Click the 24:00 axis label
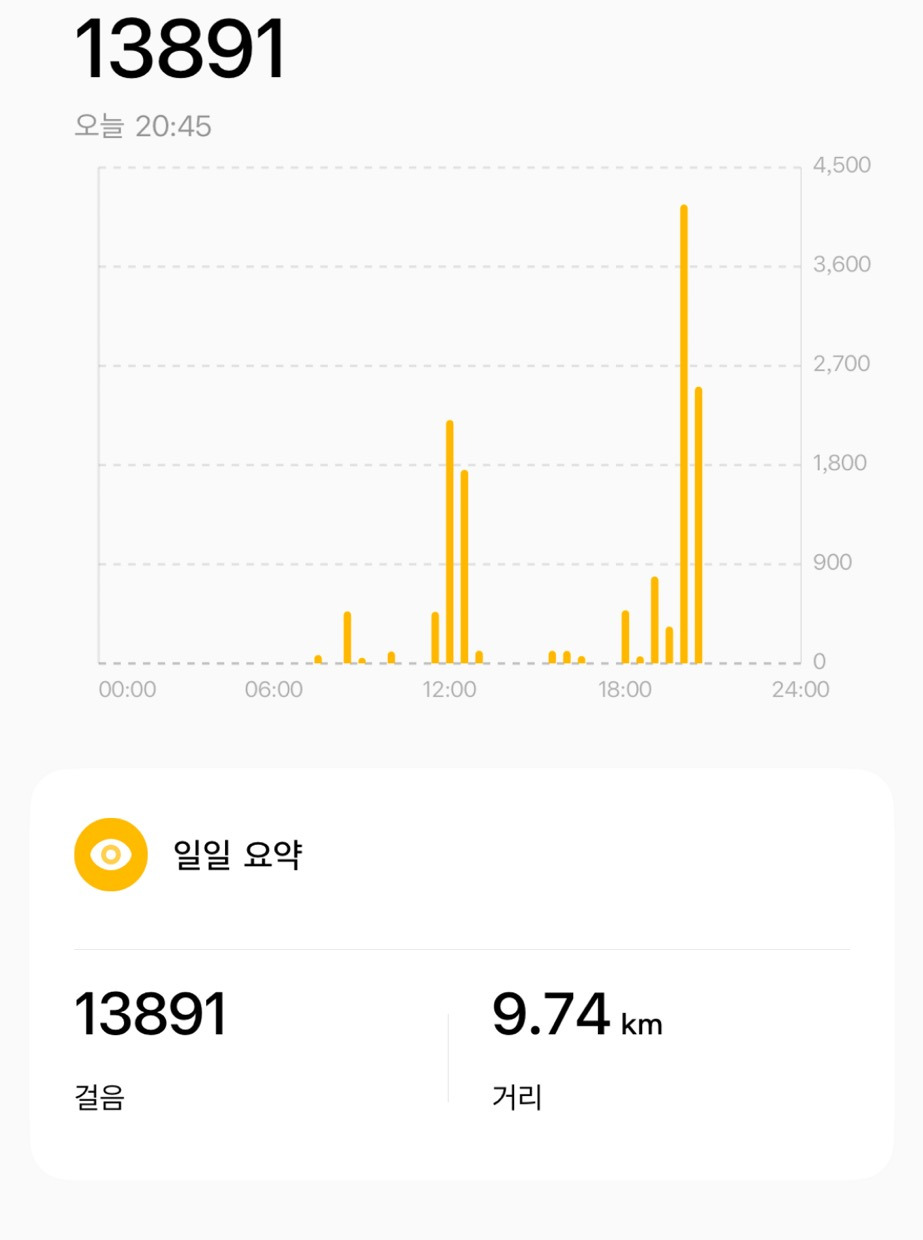This screenshot has width=923, height=1240. [797, 689]
